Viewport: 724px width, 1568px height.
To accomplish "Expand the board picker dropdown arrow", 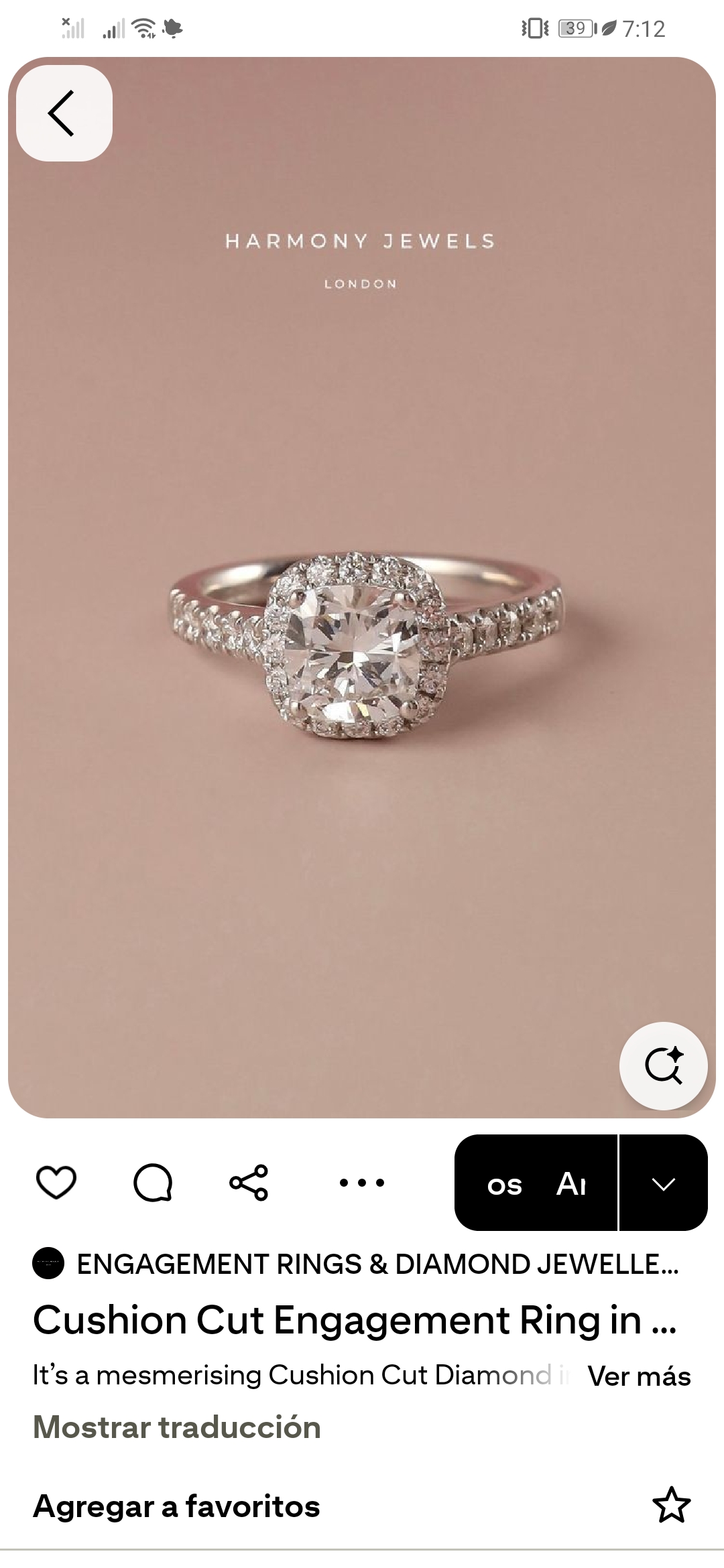I will (x=663, y=1183).
